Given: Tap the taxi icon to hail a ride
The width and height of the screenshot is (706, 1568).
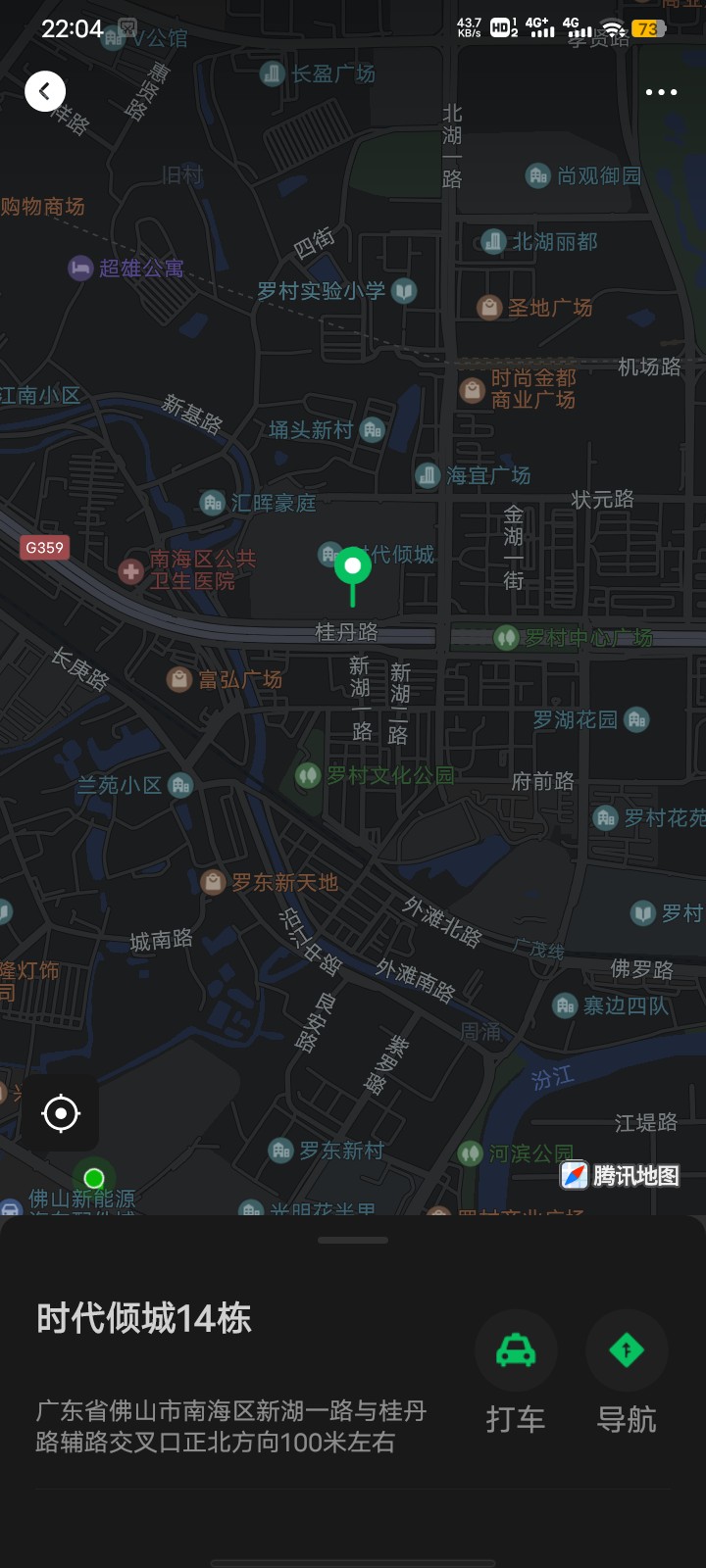Looking at the screenshot, I should click(x=516, y=1350).
